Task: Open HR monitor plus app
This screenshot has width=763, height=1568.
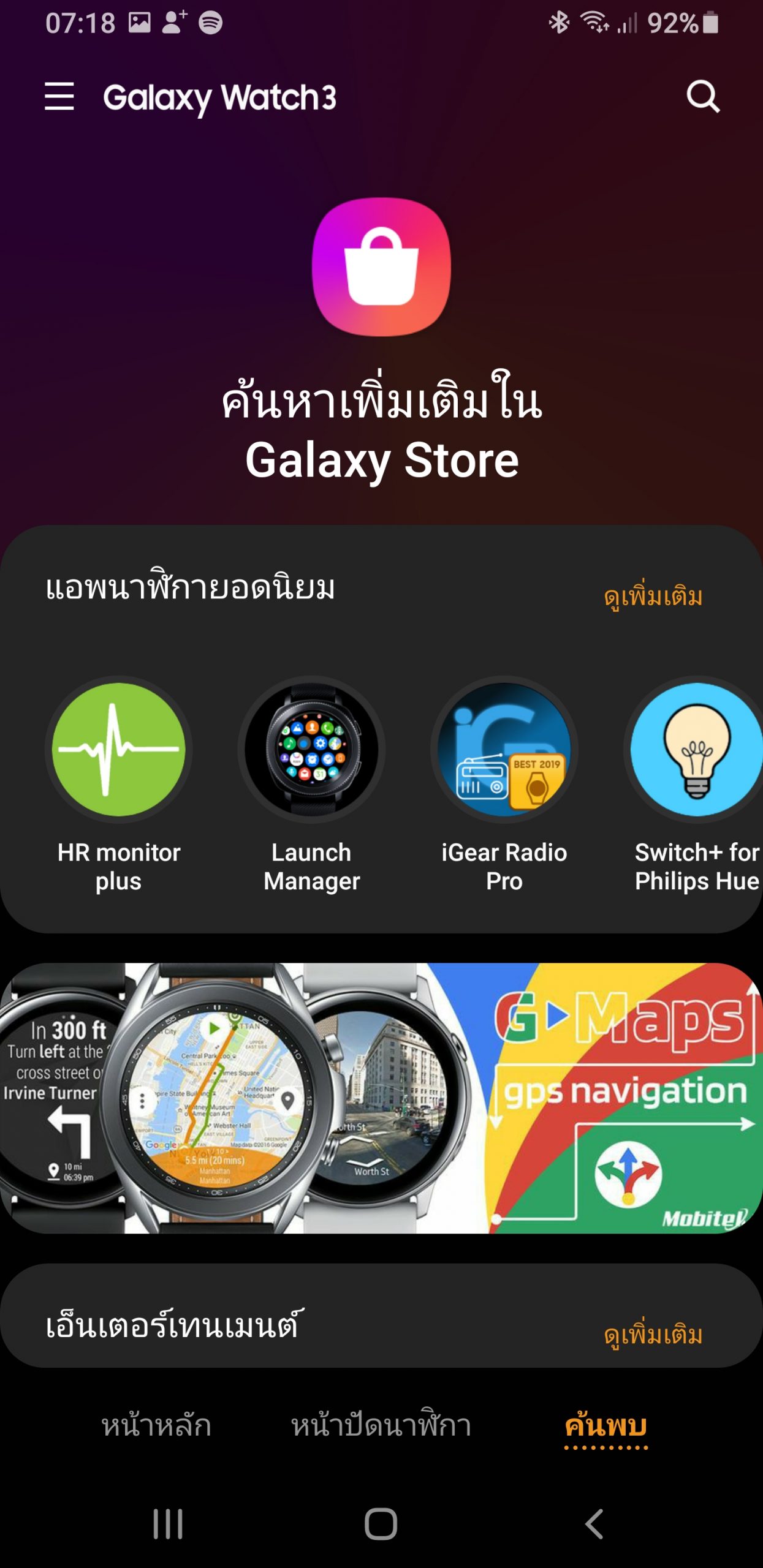Action: (119, 785)
